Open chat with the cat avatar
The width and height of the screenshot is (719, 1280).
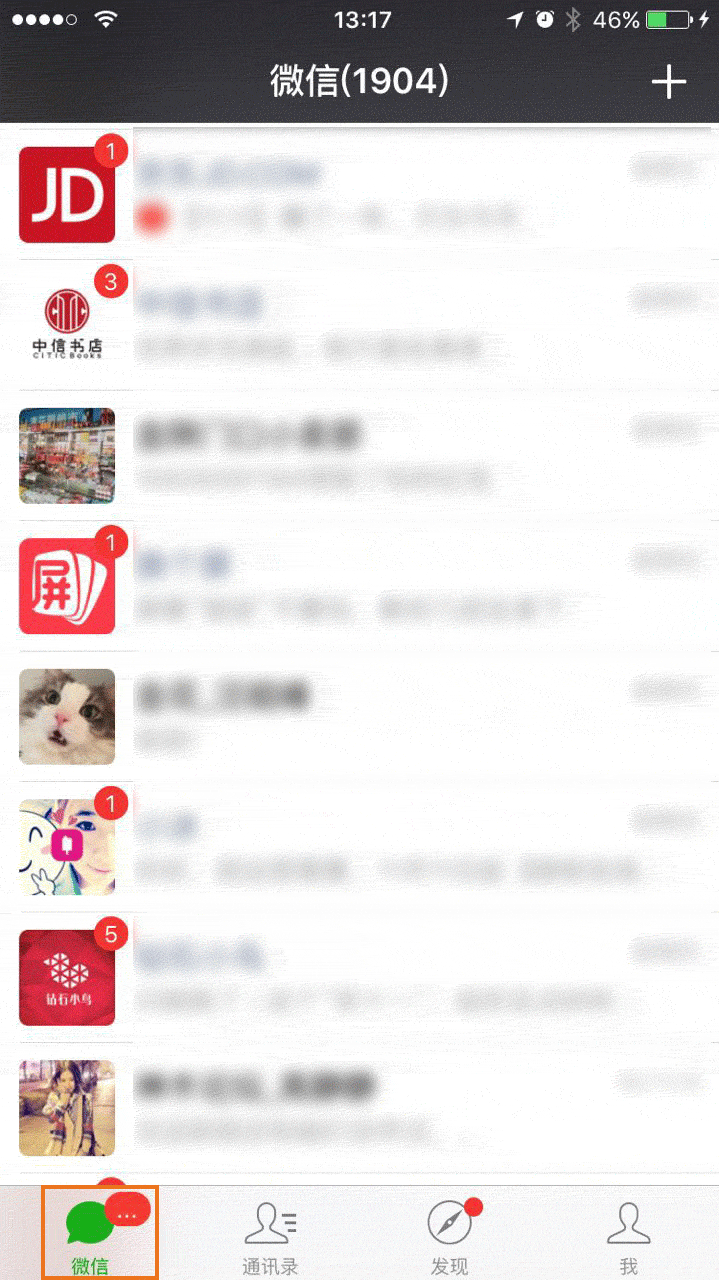(x=360, y=716)
